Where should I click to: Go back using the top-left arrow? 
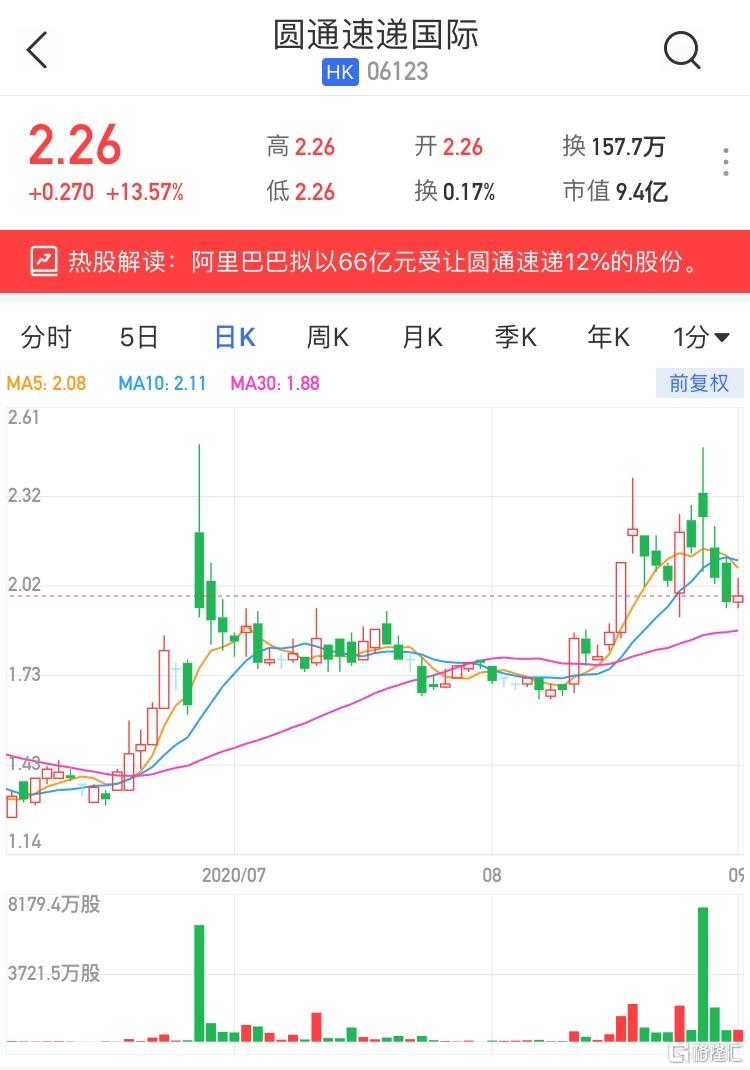click(x=38, y=49)
